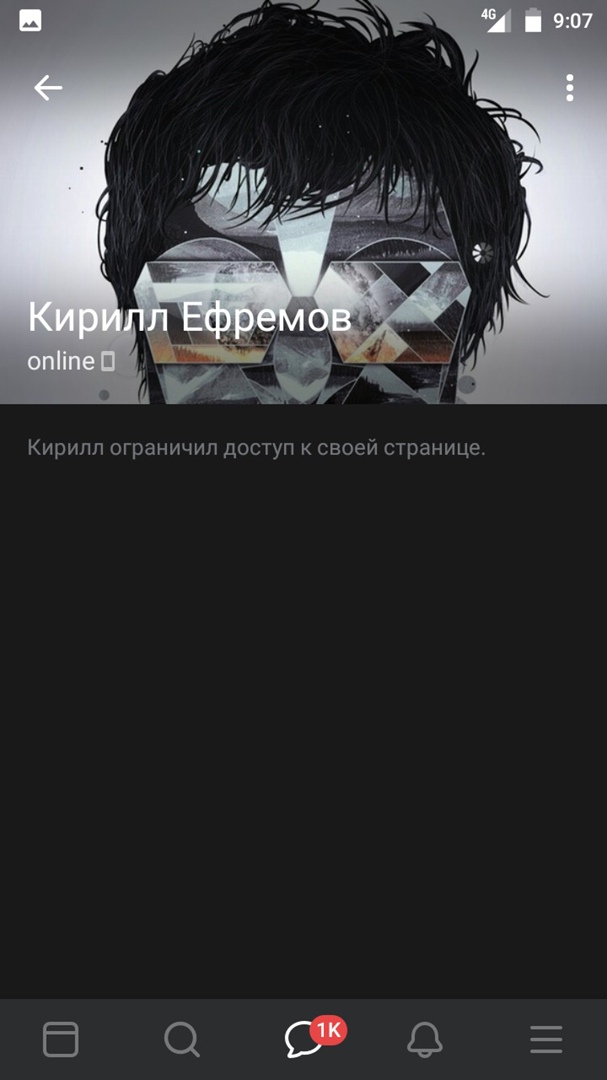
Task: Open the hamburger menu tab
Action: tap(546, 1040)
